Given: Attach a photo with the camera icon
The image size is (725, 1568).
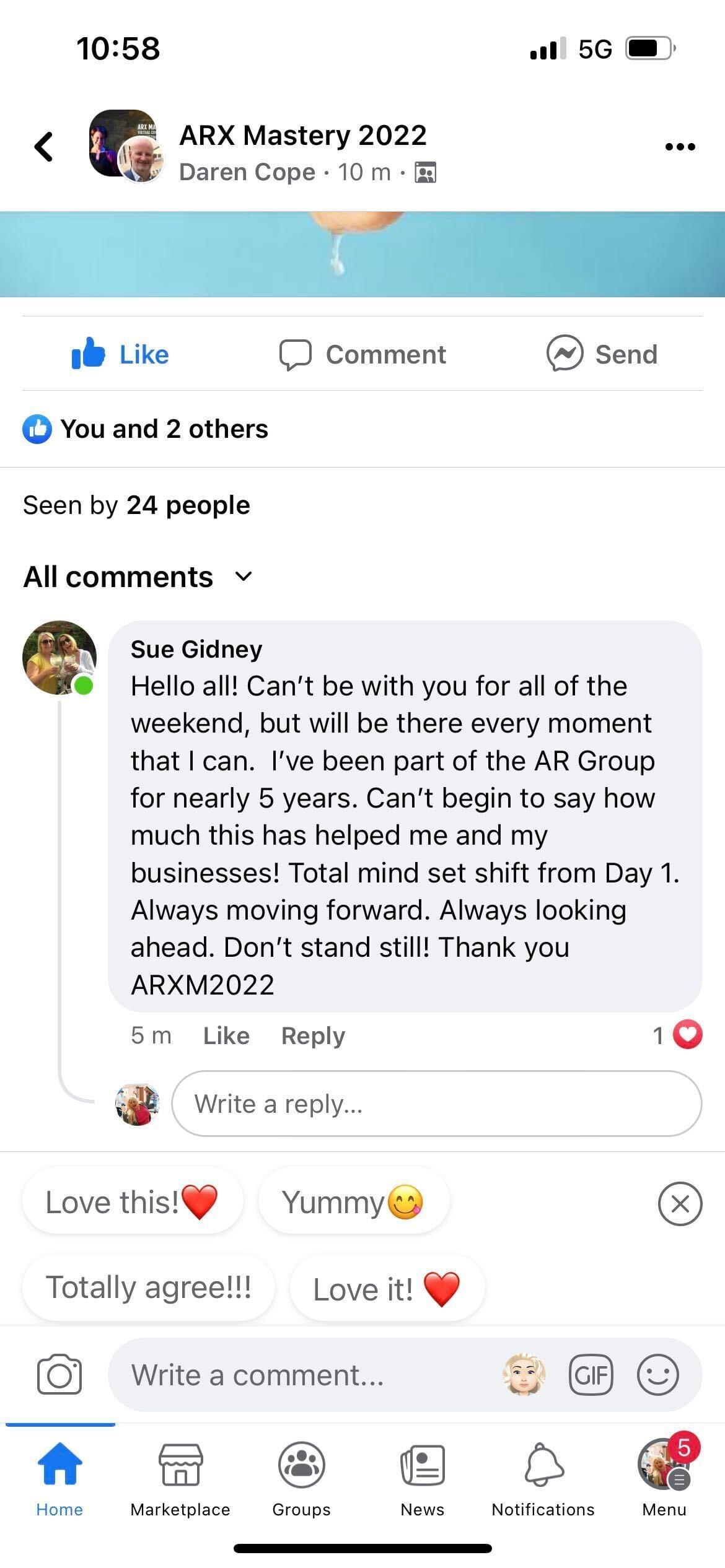Looking at the screenshot, I should (x=59, y=1375).
